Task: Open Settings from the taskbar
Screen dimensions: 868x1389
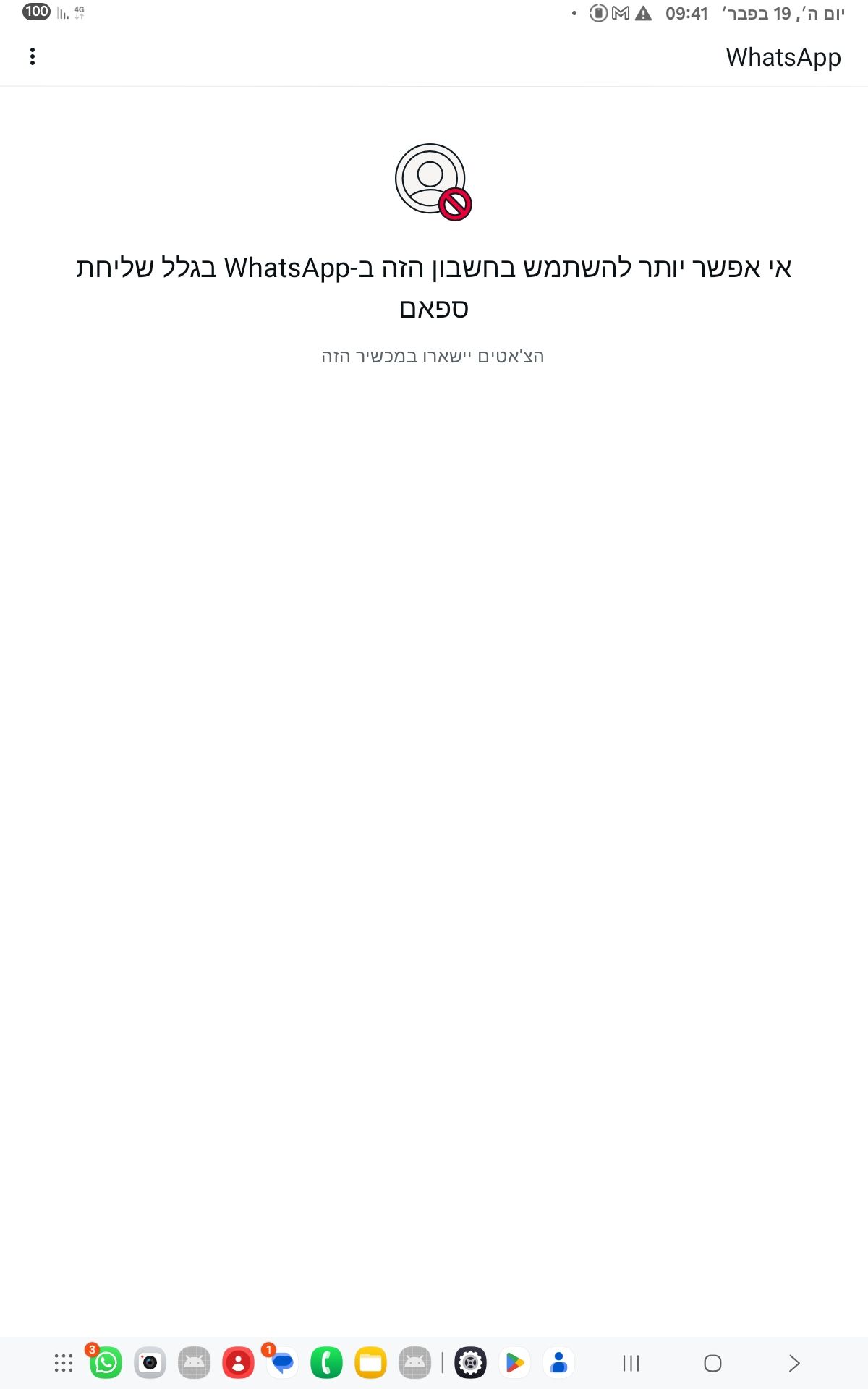Action: click(470, 1363)
